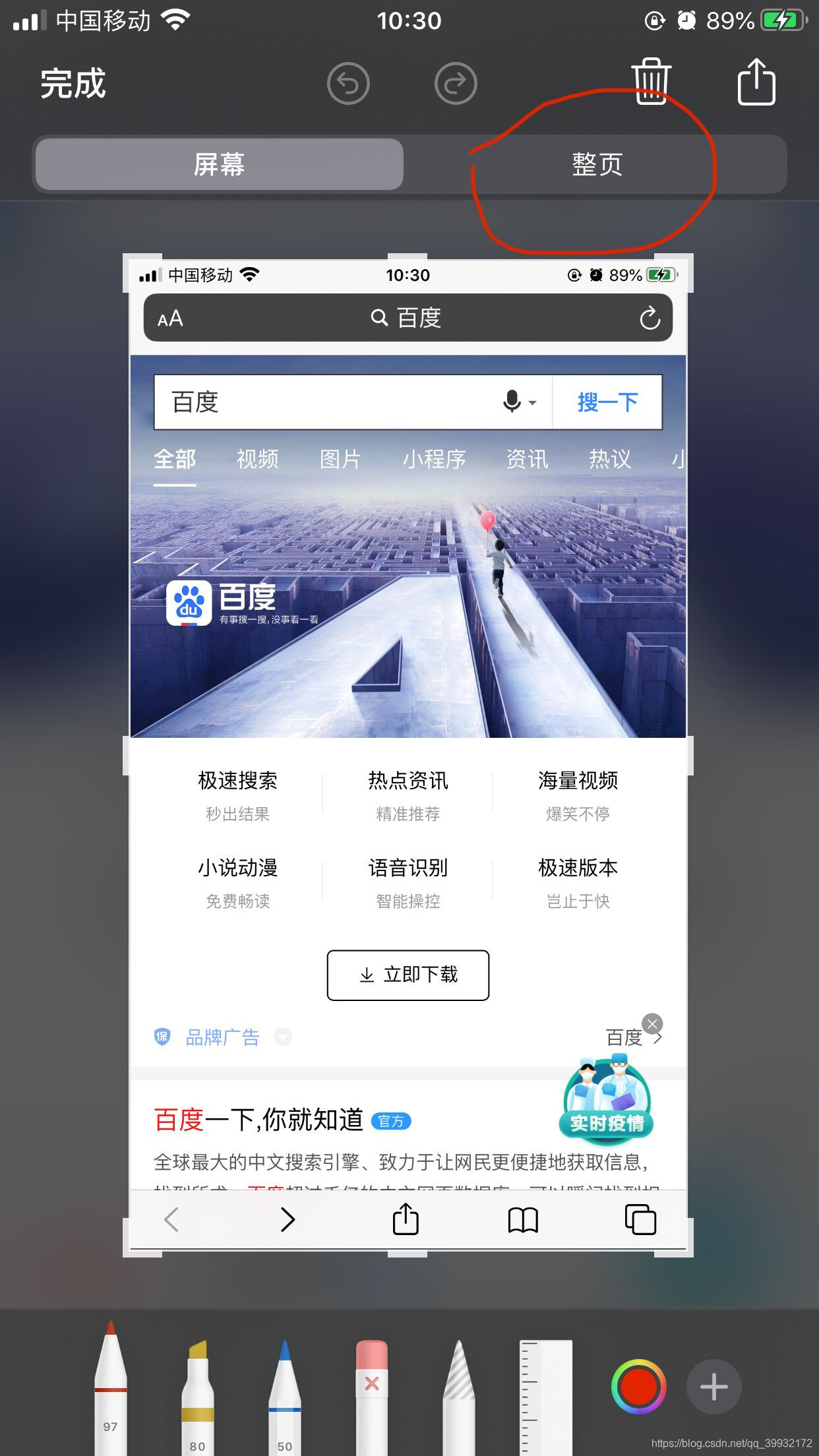Redo the markup action
Screen dimensions: 819x1456
click(456, 84)
